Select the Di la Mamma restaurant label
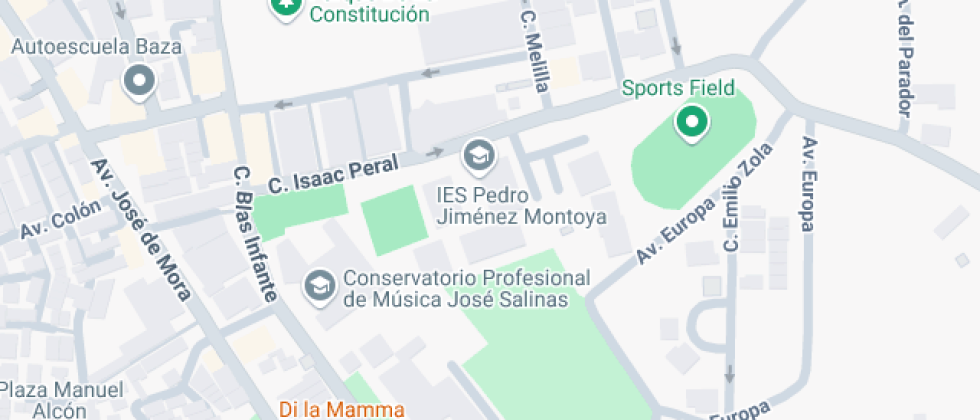The height and width of the screenshot is (420, 980). [x=341, y=408]
